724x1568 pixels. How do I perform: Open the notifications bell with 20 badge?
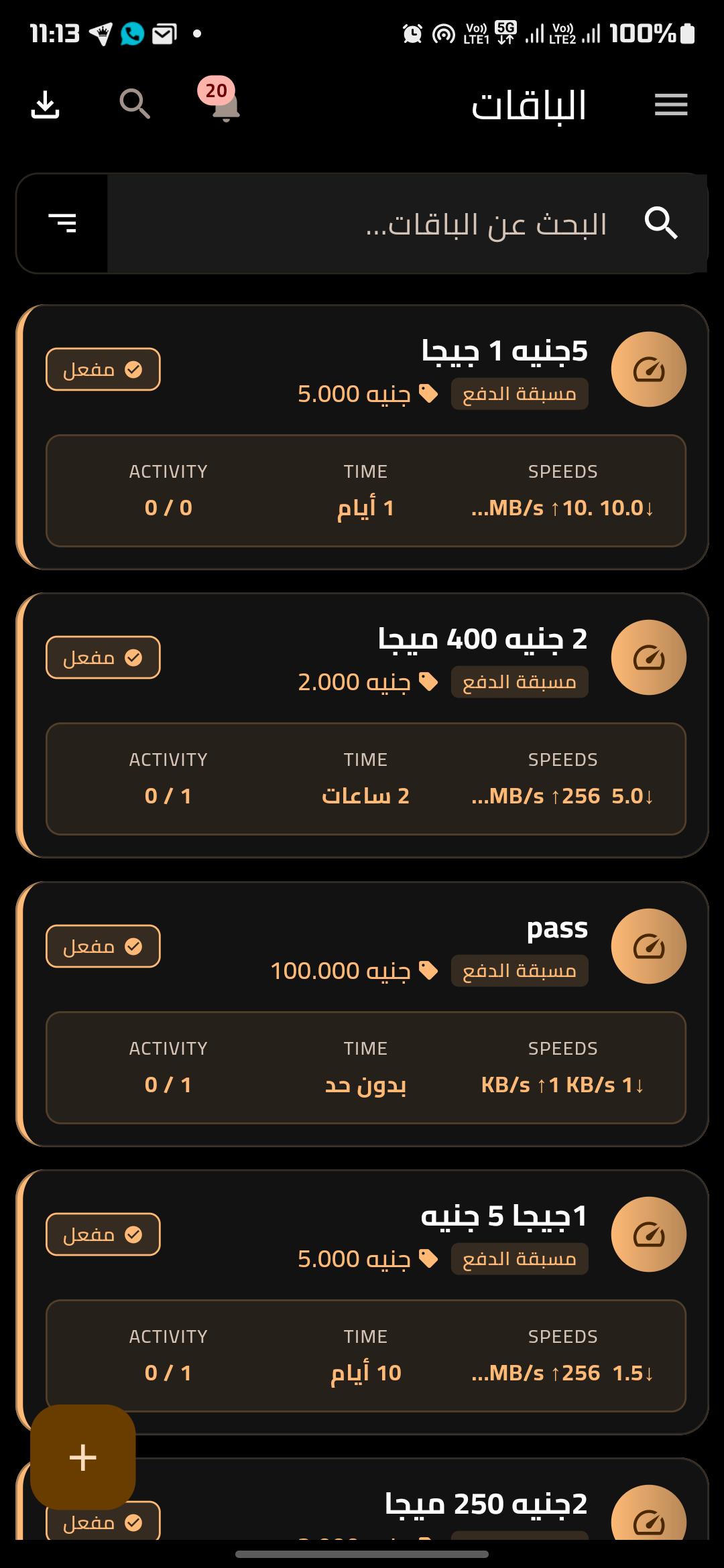point(225,105)
